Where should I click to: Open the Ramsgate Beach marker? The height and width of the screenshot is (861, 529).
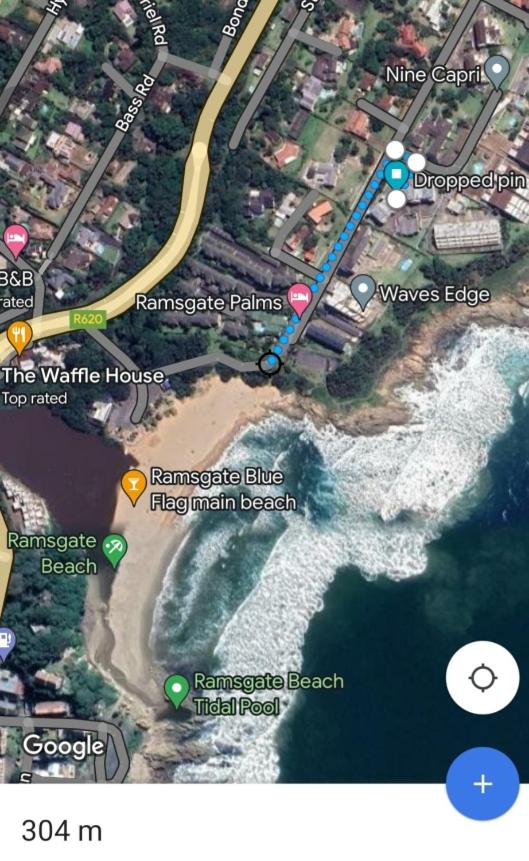[115, 550]
